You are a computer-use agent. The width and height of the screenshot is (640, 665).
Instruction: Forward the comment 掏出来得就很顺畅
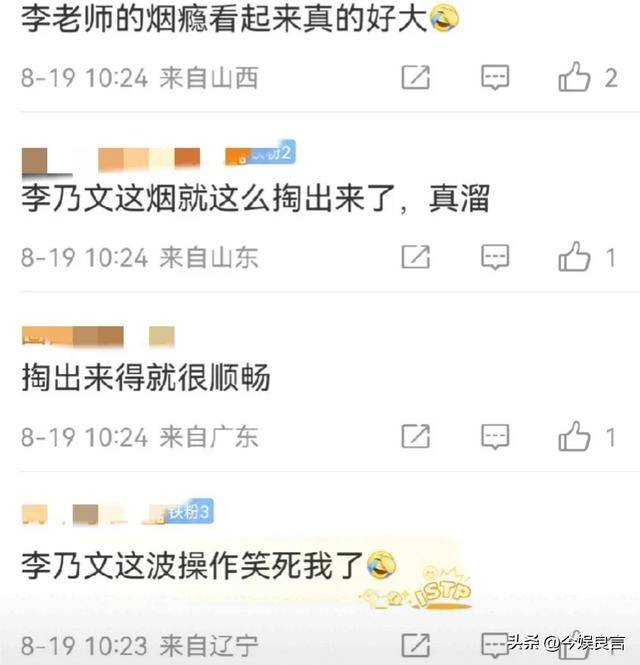pos(416,436)
